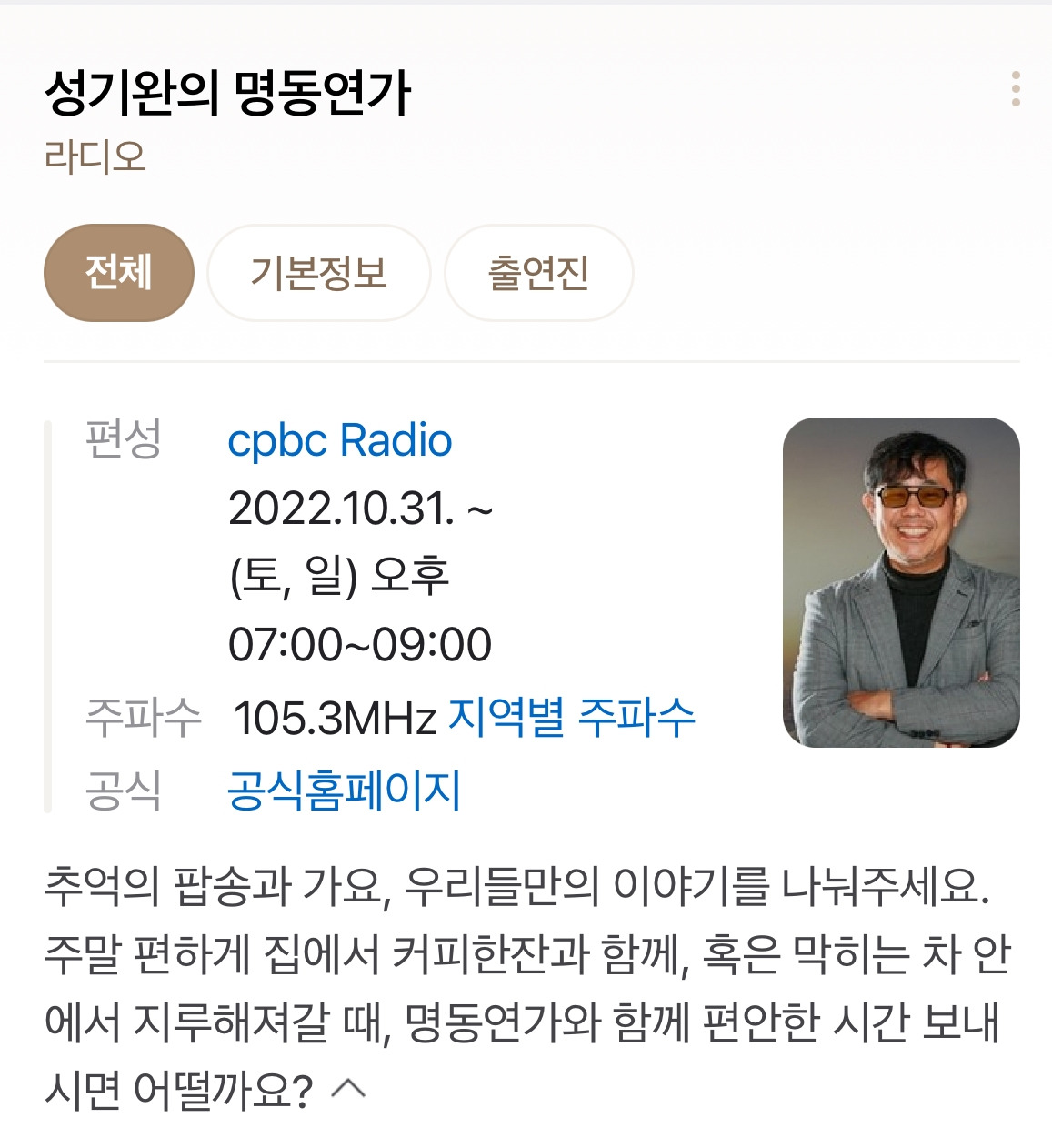Viewport: 1052px width, 1148px height.
Task: Open the three-dot overflow menu
Action: coord(1016,88)
